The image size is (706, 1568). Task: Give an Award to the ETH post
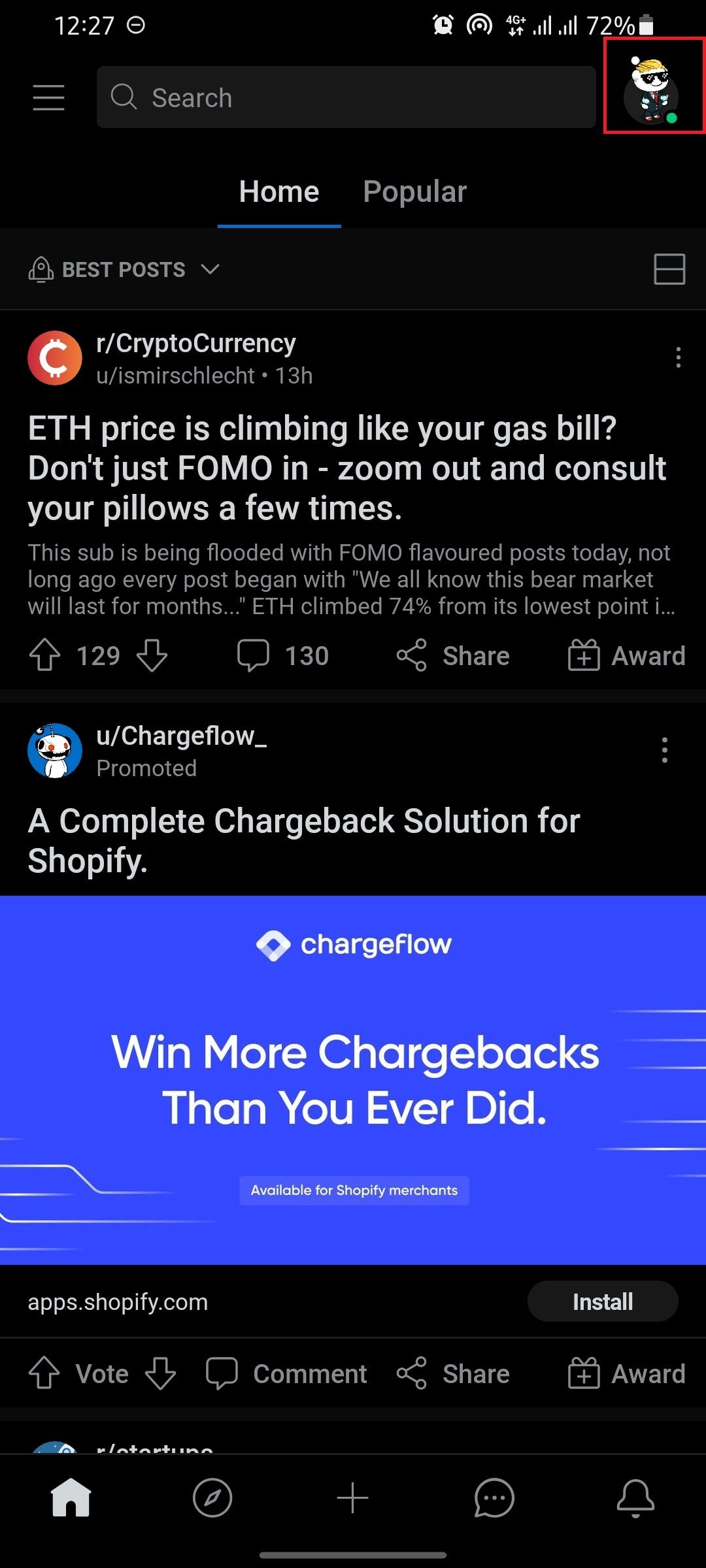(x=624, y=655)
